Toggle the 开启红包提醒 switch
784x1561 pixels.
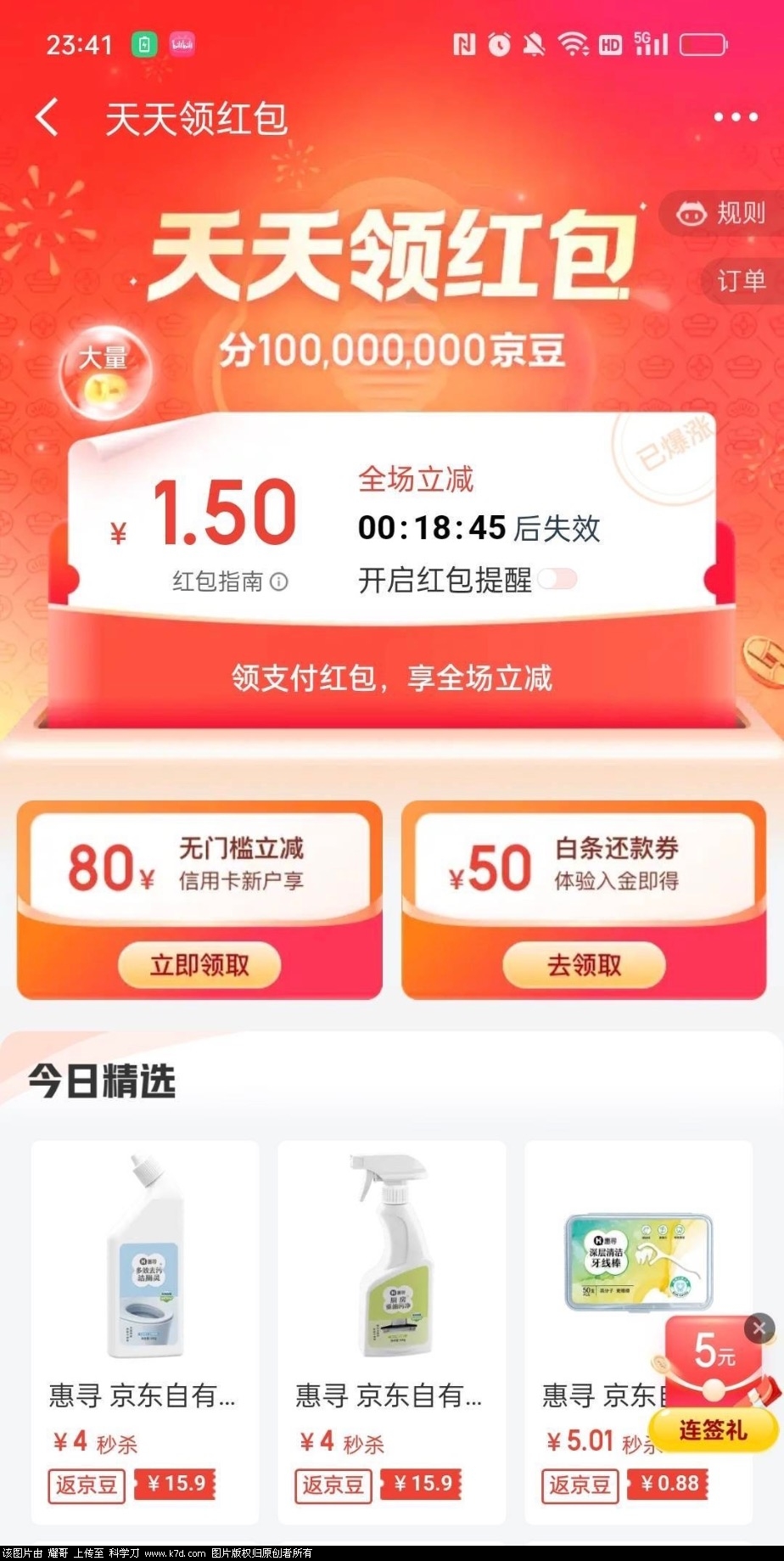[557, 580]
